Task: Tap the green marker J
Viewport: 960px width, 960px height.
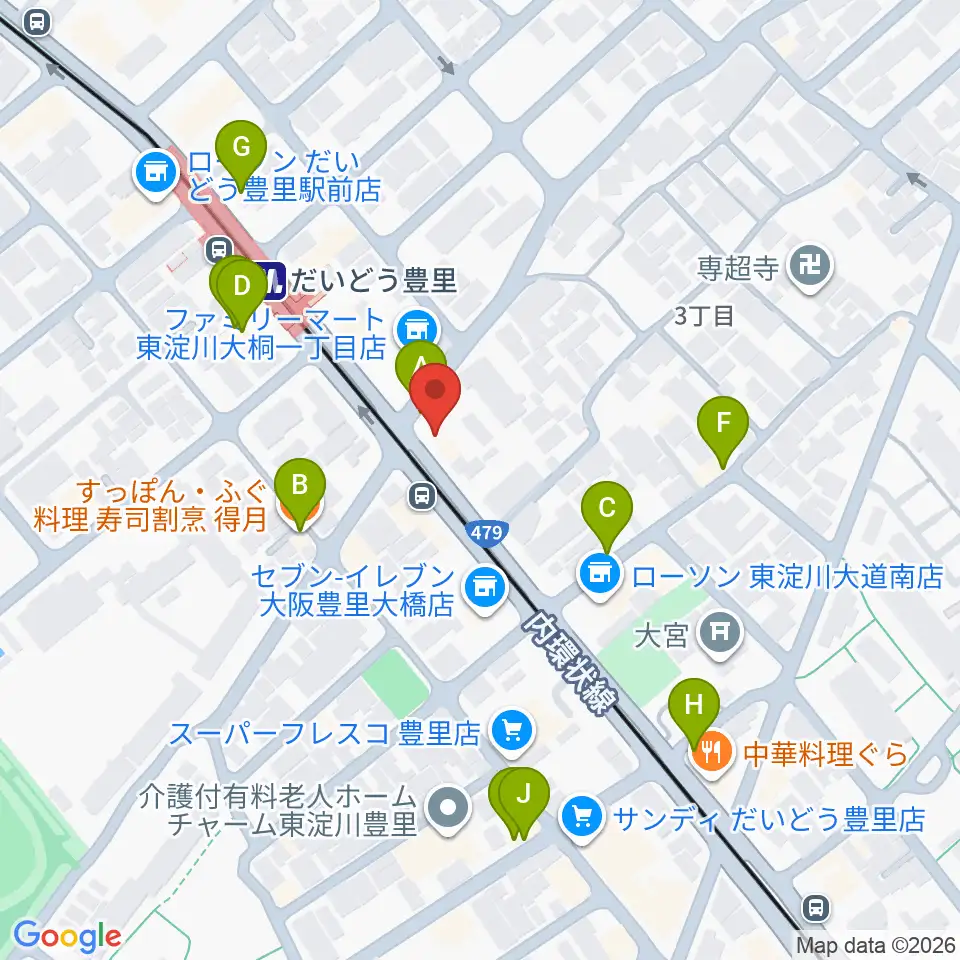Action: (523, 803)
